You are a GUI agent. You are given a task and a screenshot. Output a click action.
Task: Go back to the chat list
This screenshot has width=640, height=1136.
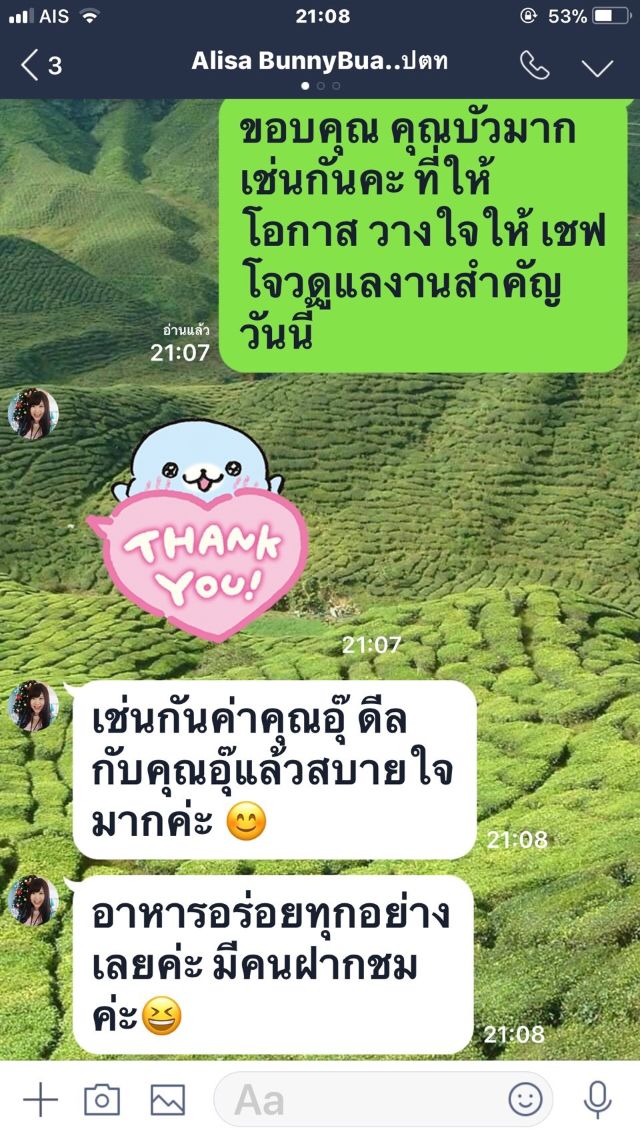click(40, 66)
